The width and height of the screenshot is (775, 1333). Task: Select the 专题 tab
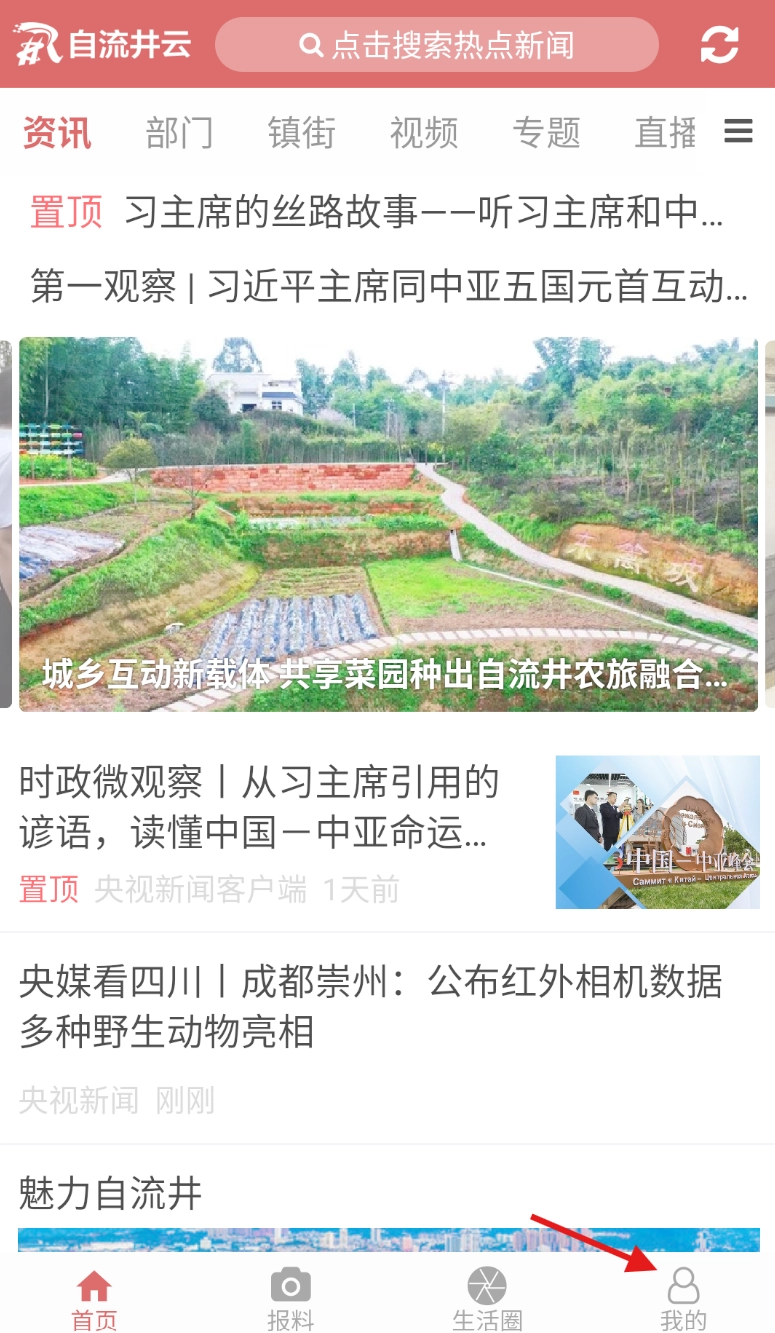click(546, 132)
